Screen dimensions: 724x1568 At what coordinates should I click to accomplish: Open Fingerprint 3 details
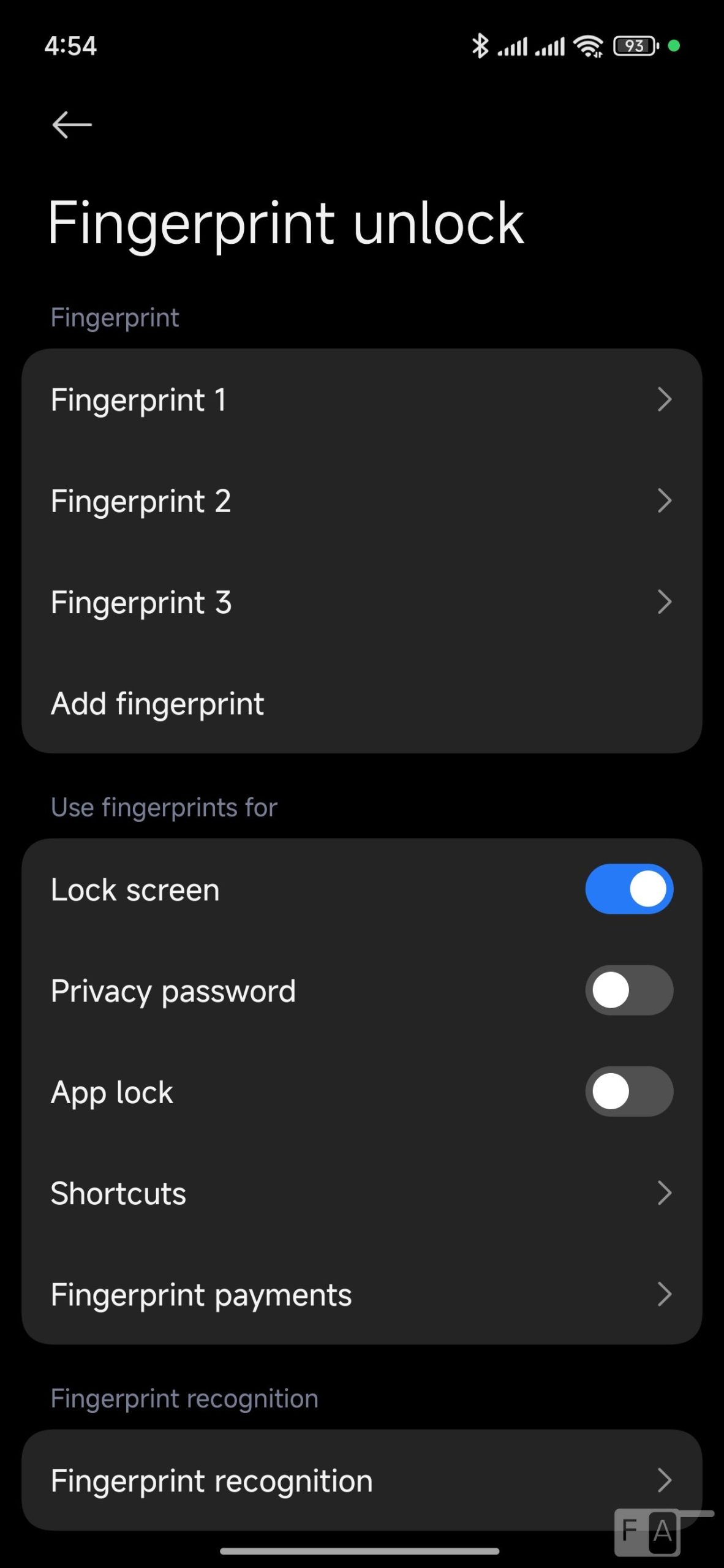click(361, 602)
